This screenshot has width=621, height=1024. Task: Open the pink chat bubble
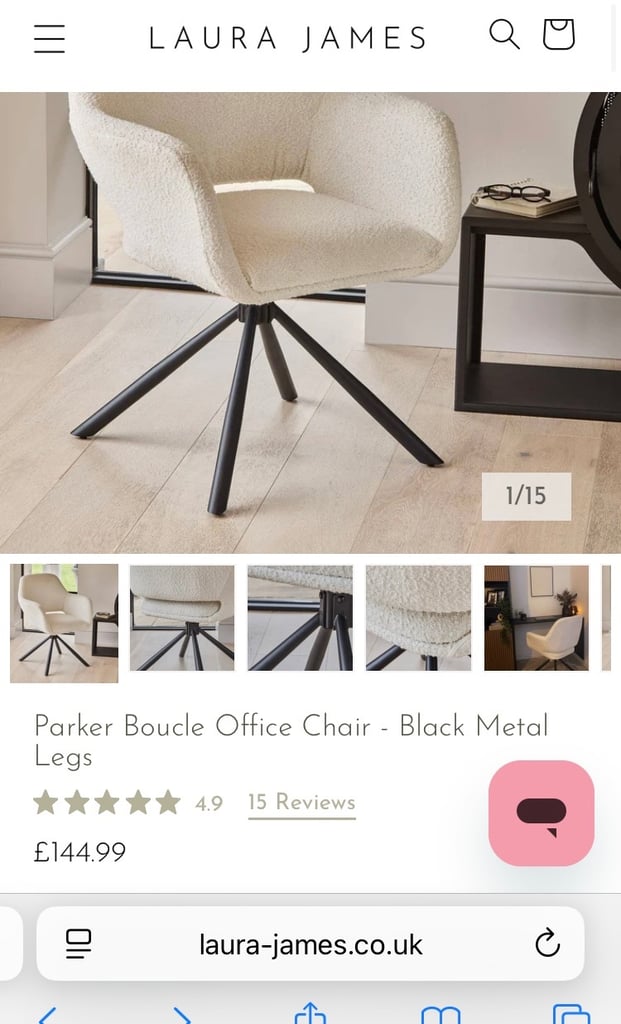[x=541, y=813]
